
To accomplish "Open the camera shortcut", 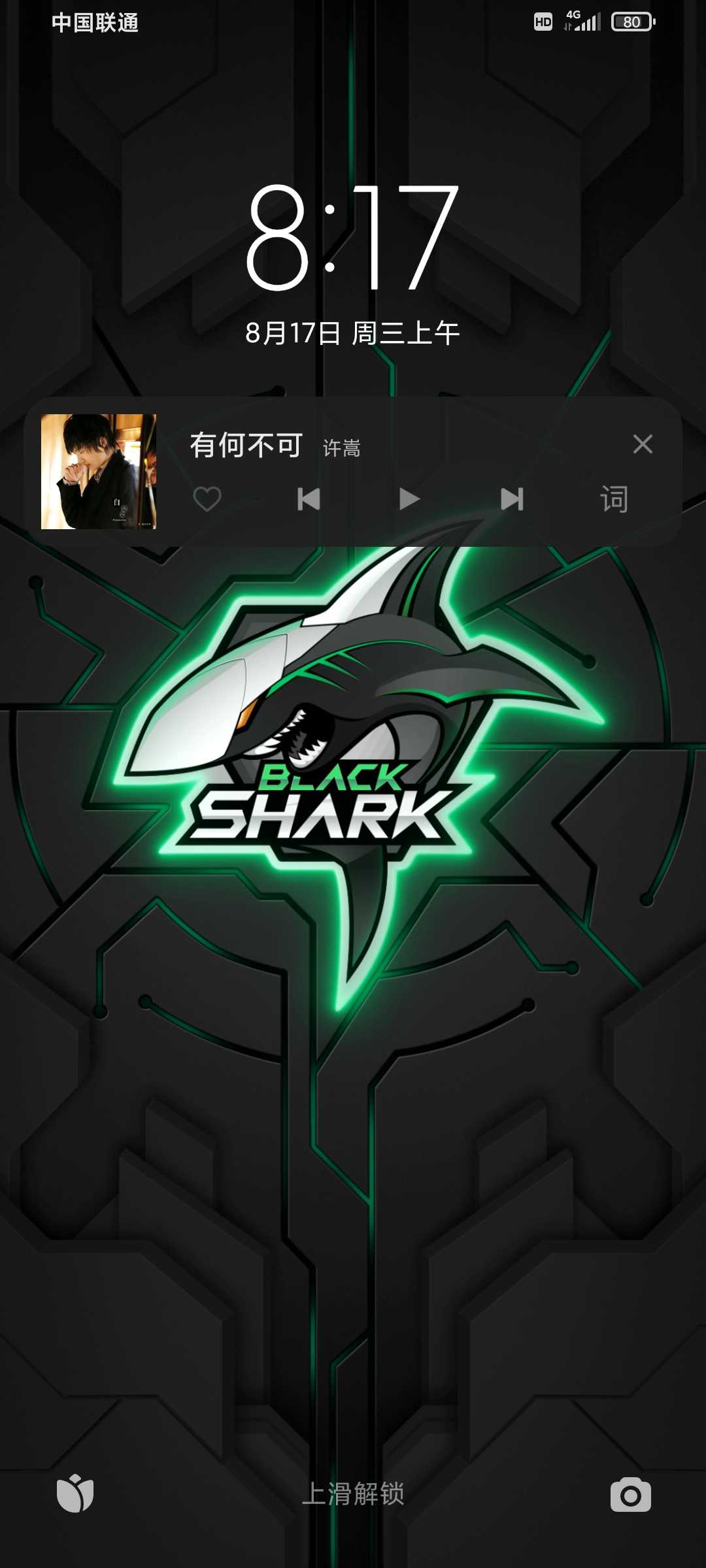I will (630, 1495).
